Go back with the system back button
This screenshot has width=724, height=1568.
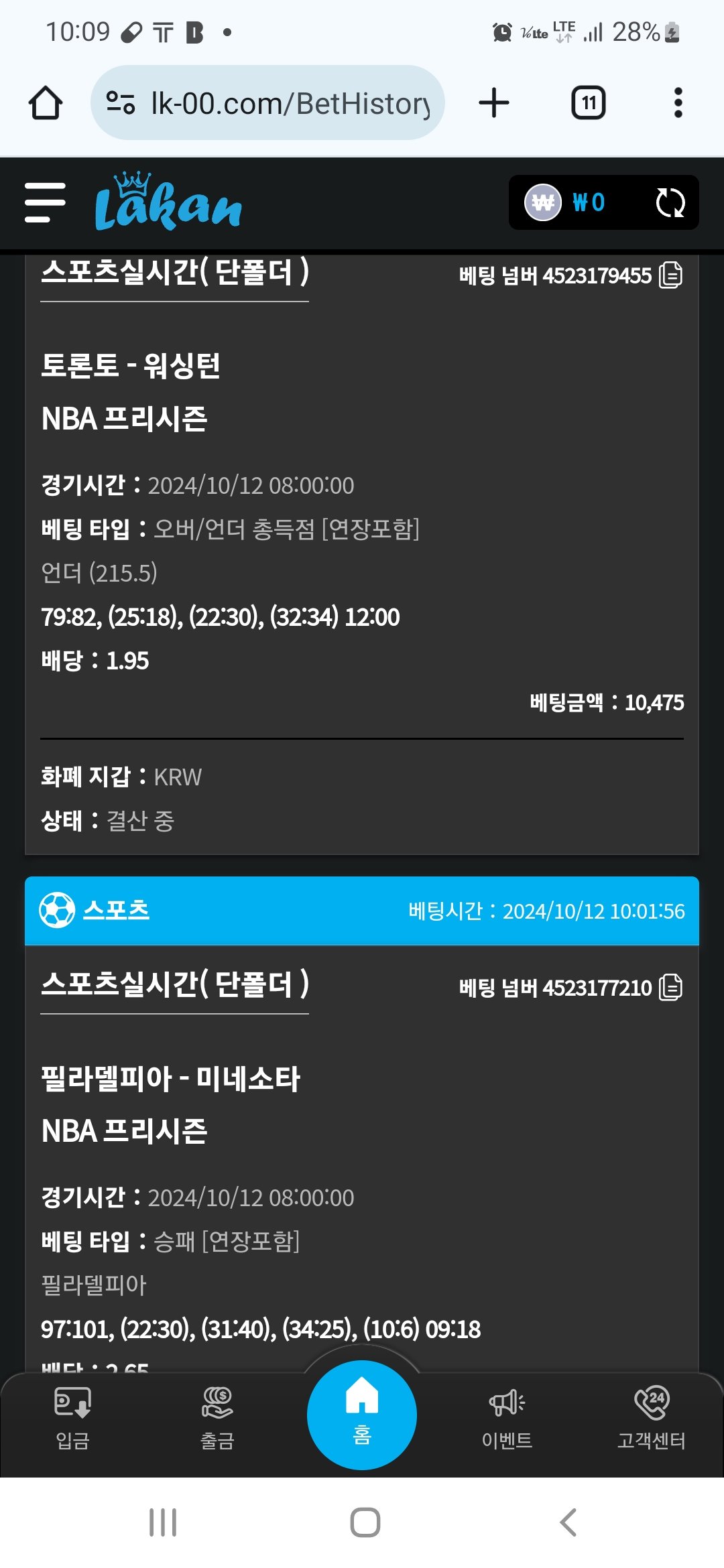[568, 1522]
